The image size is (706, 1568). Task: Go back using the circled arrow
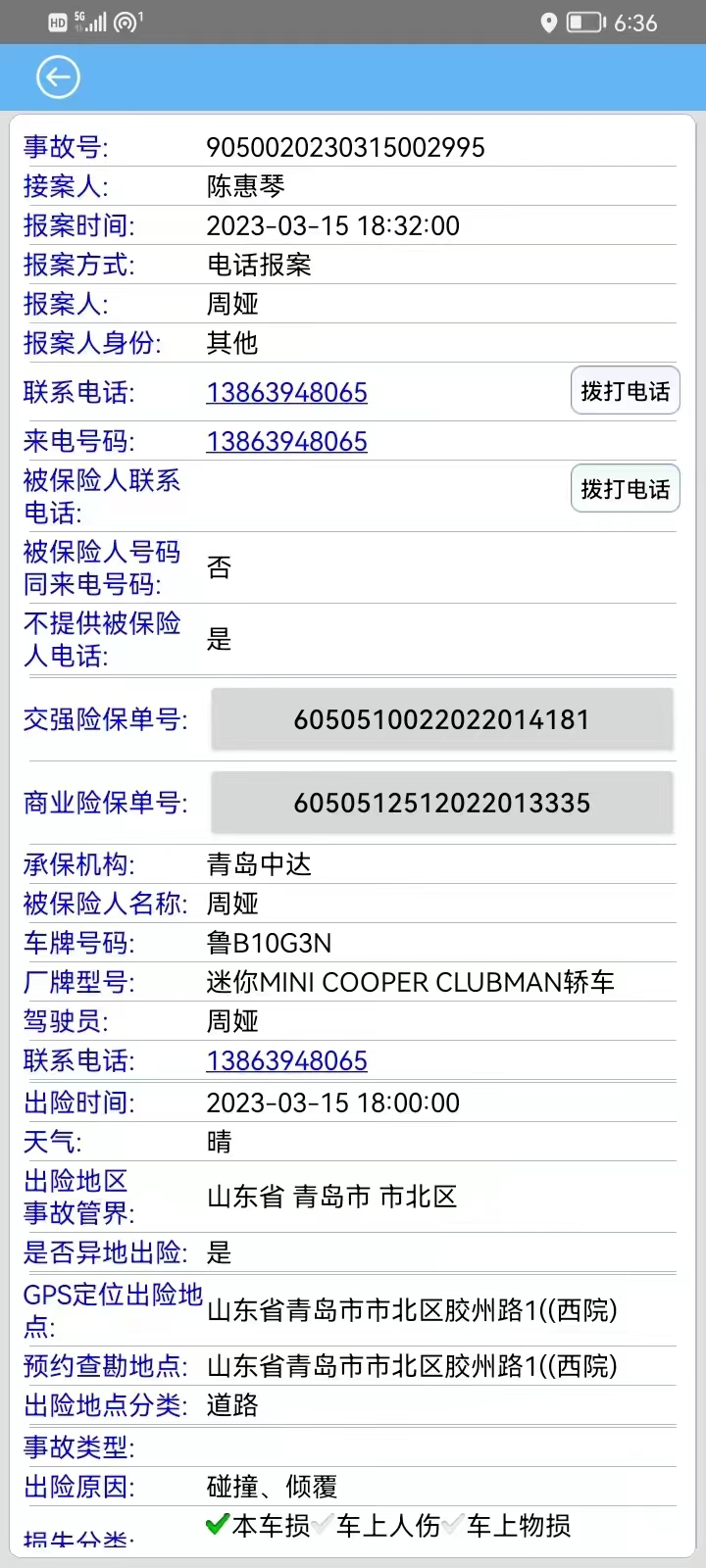(58, 77)
